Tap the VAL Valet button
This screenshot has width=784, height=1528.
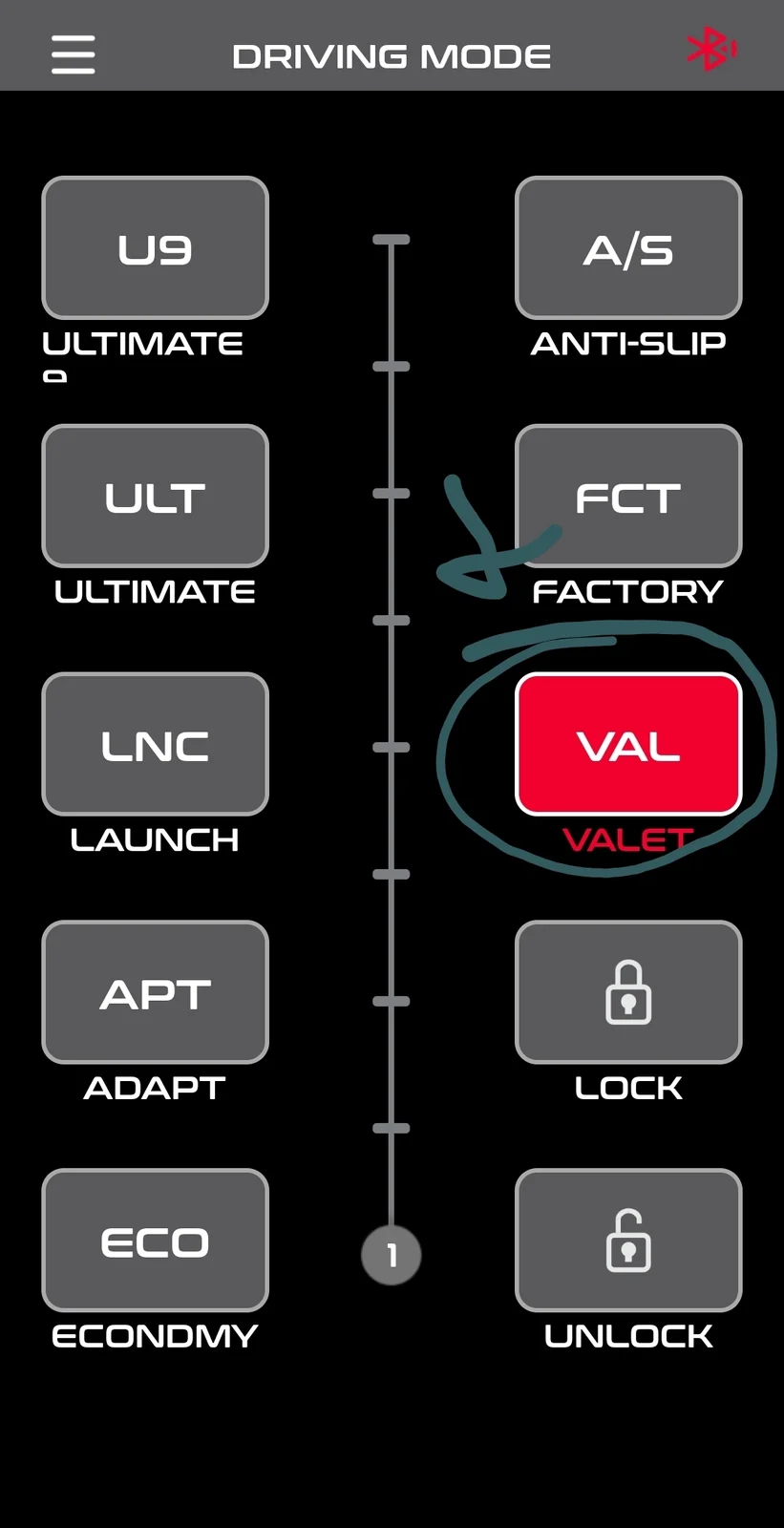click(x=628, y=745)
